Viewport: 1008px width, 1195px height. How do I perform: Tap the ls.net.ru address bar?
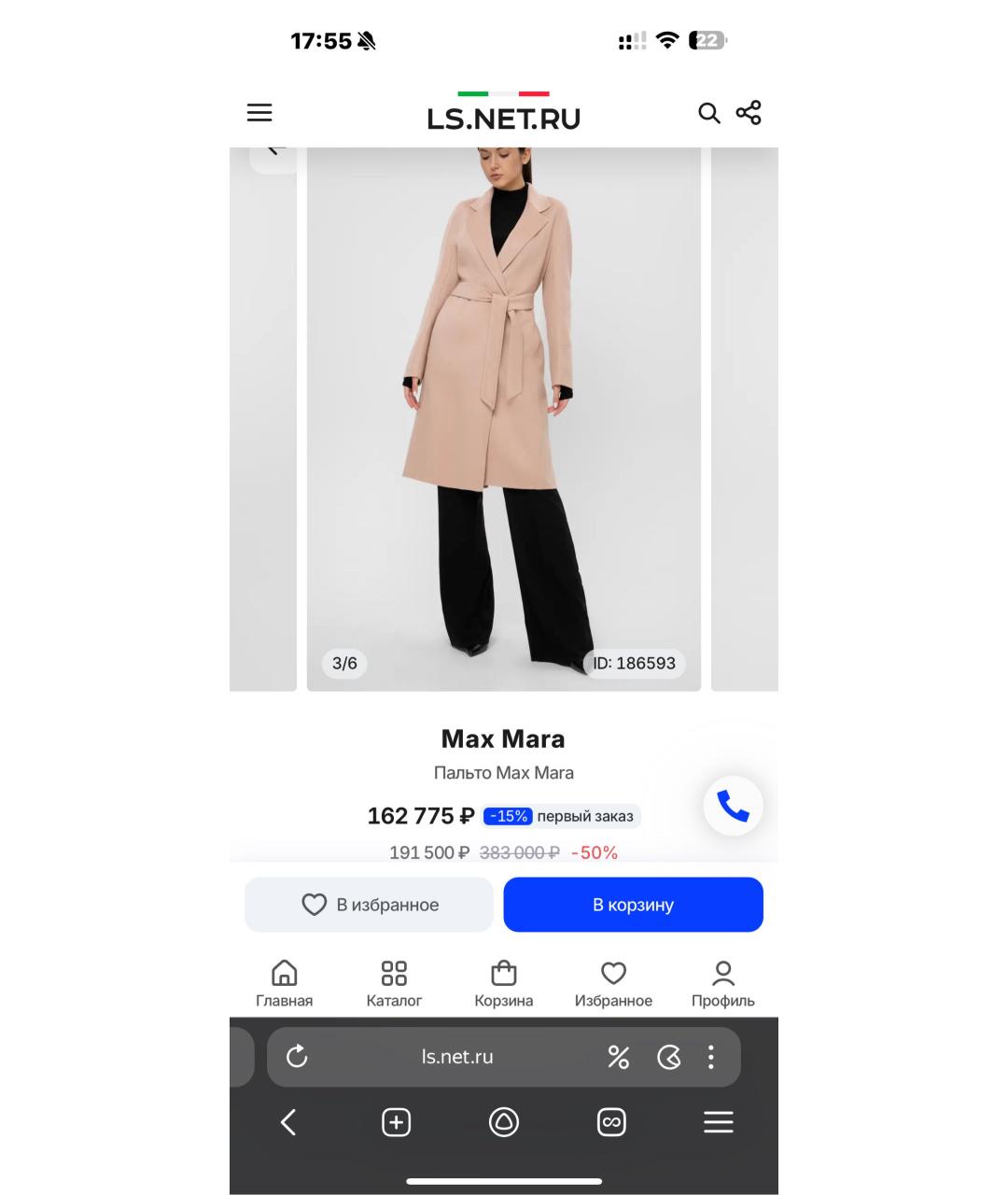457,1057
